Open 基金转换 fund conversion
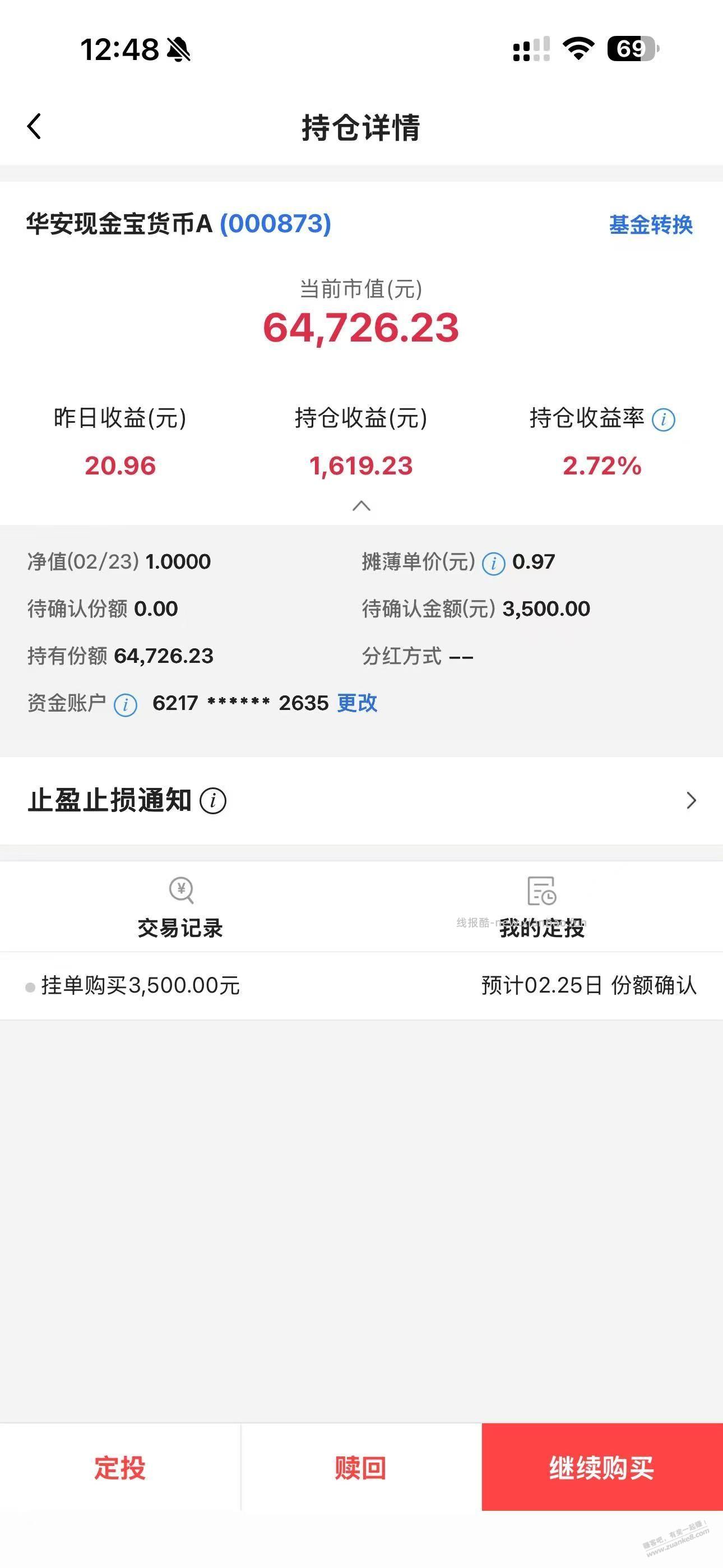Screen dimensions: 723x1568 point(650,225)
